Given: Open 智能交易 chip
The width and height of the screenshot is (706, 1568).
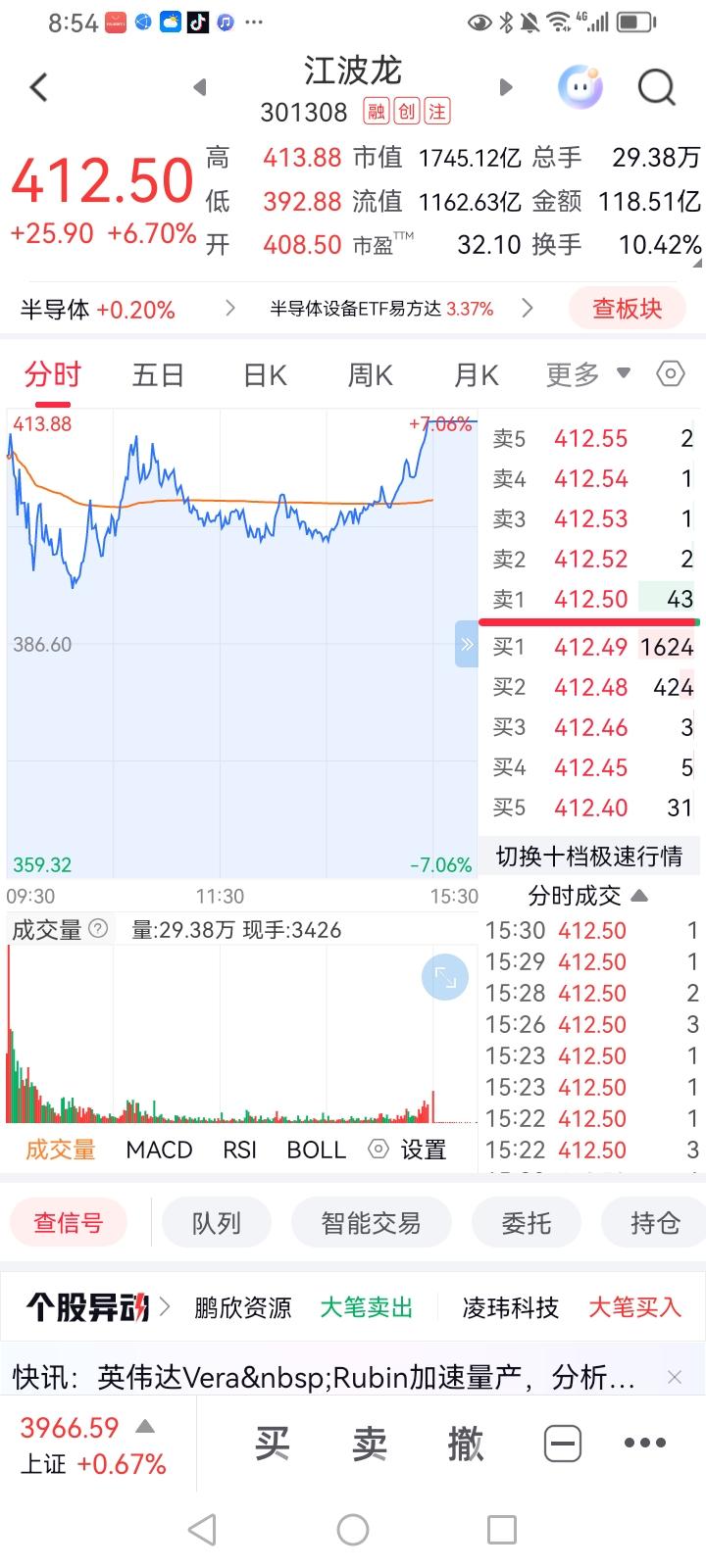Looking at the screenshot, I should click(371, 1223).
